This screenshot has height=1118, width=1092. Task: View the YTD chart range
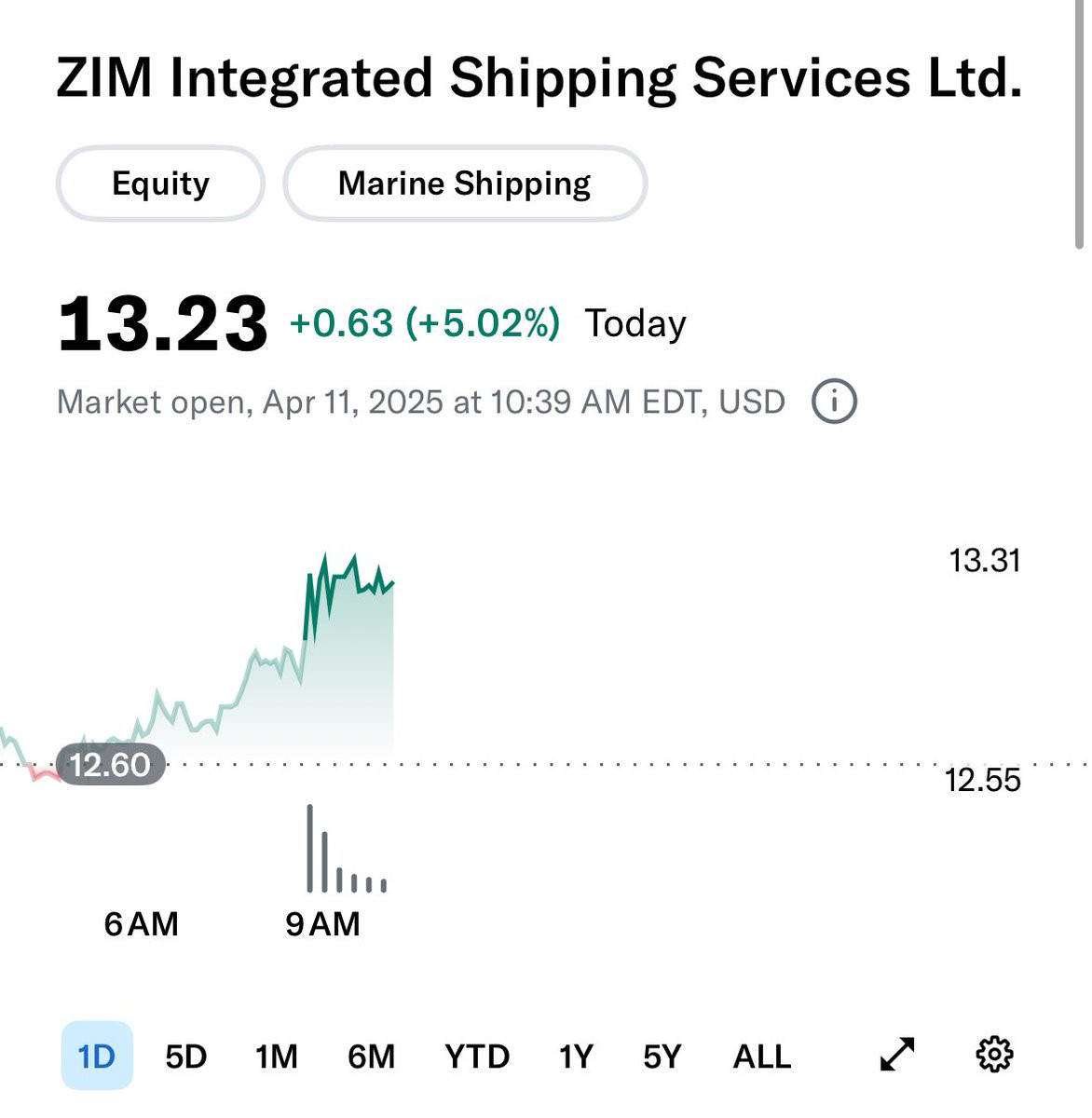[x=477, y=1057]
